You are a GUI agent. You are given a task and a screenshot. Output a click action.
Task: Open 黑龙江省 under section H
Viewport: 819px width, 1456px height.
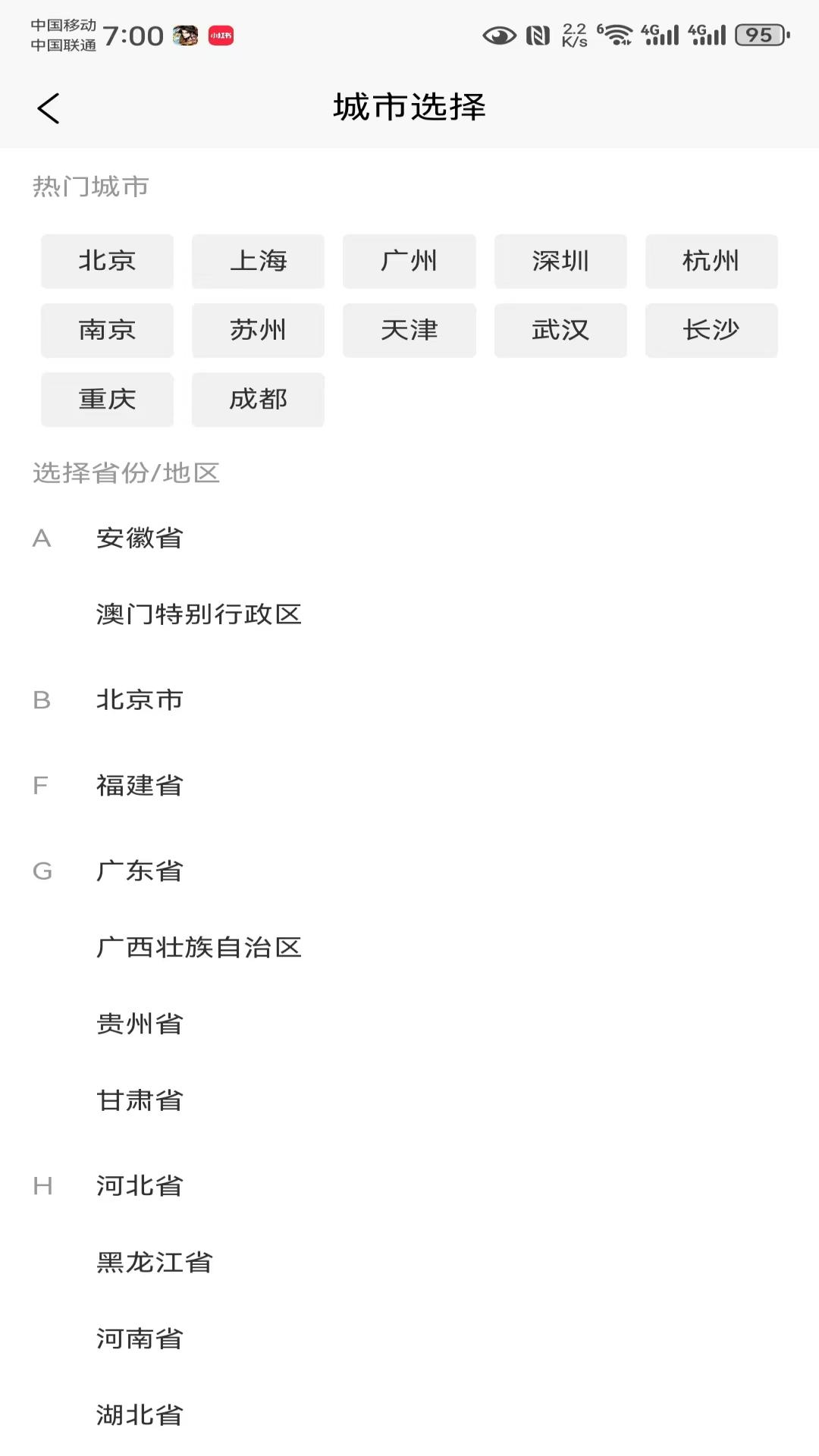coord(154,1261)
